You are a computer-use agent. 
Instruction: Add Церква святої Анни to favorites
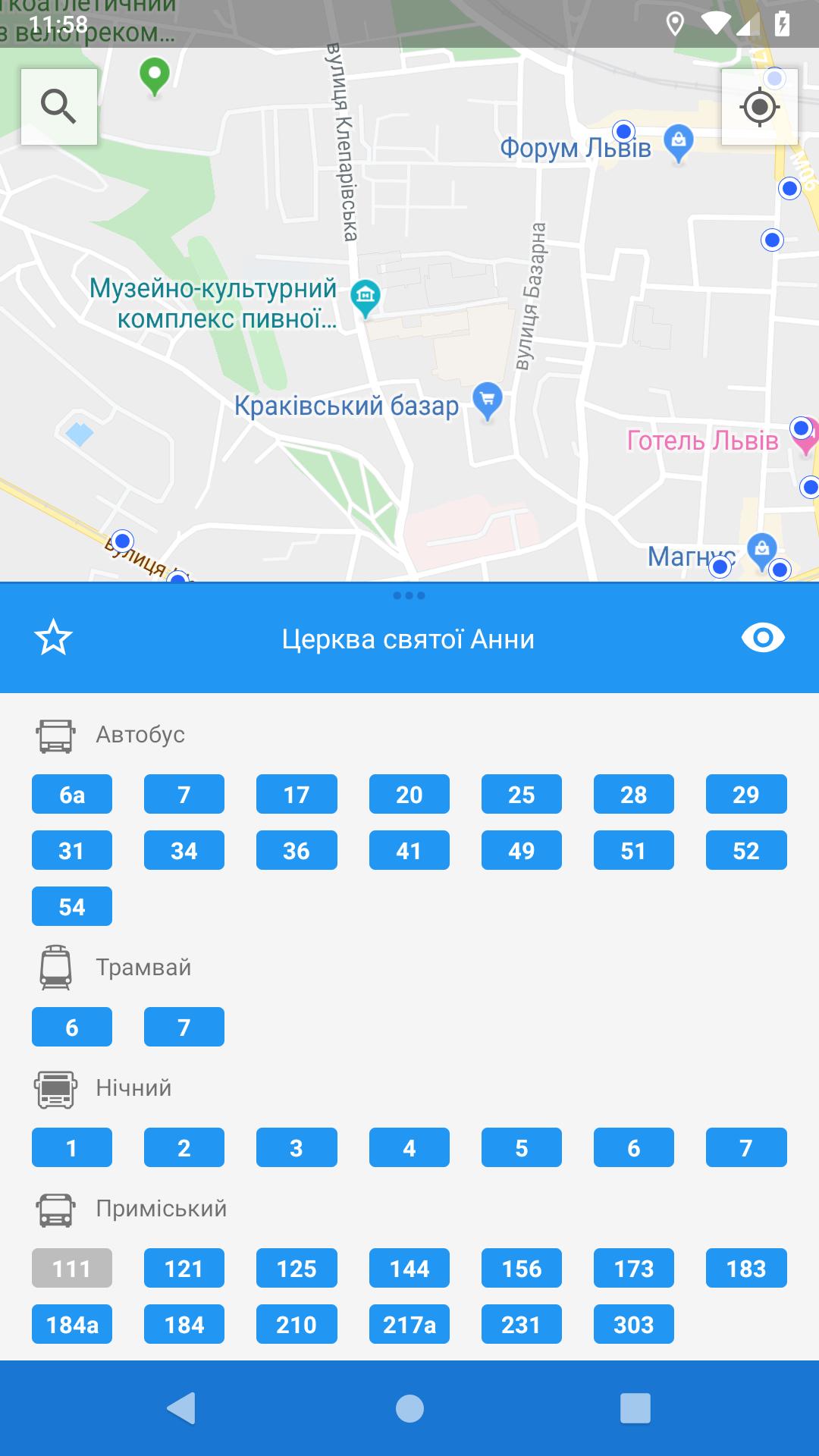(53, 638)
